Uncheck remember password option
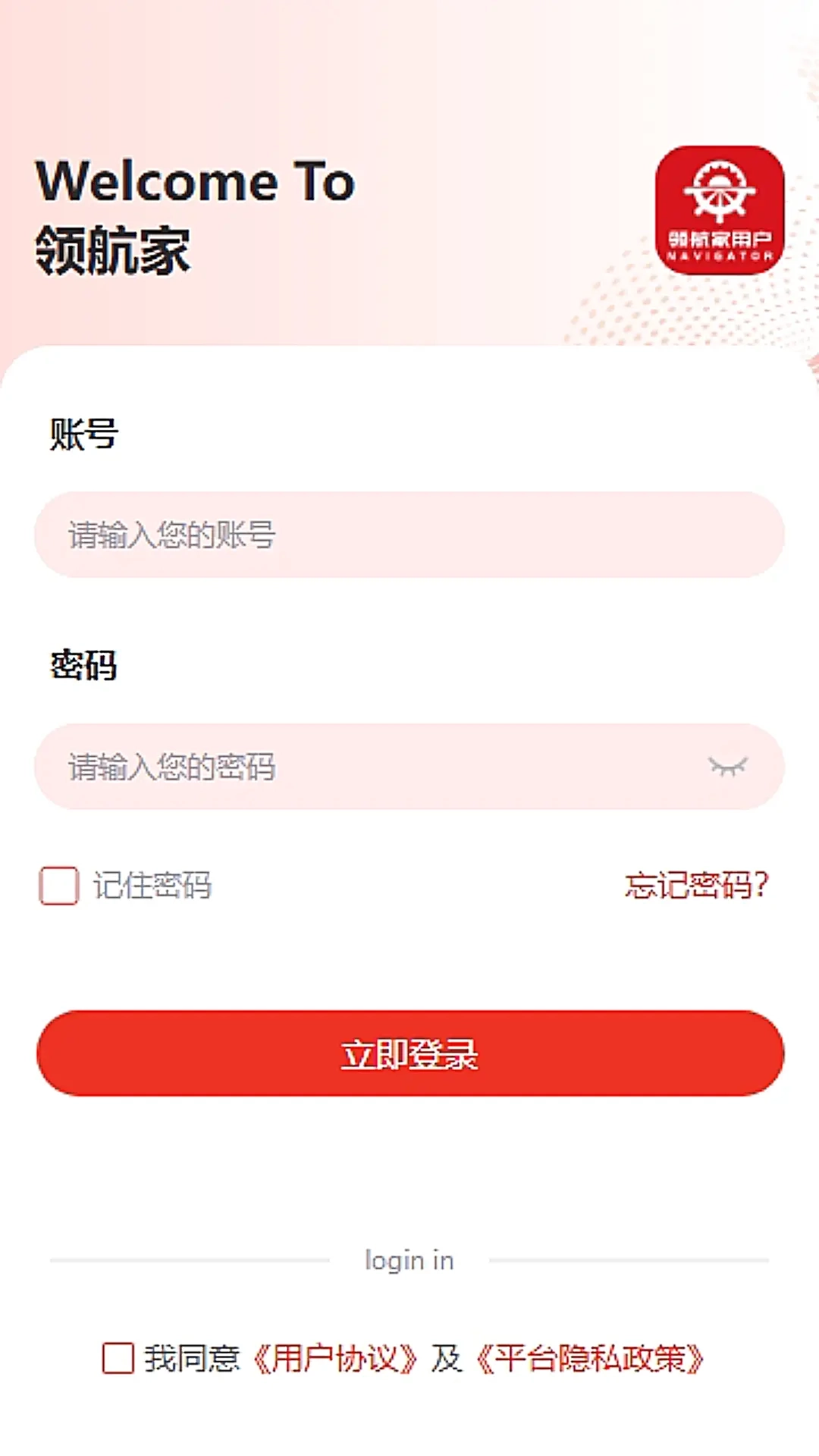 coord(58,885)
